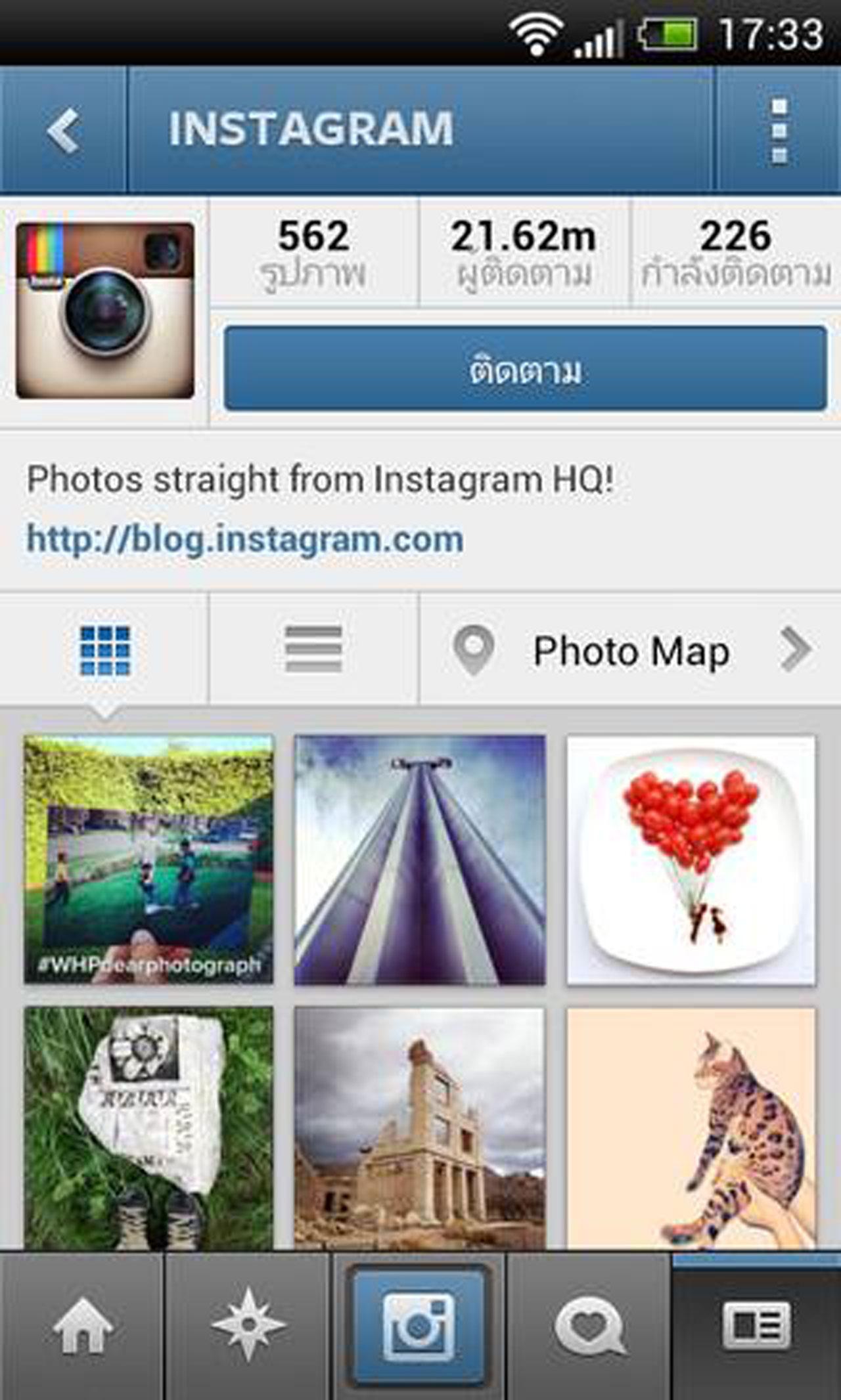Open the #WHPdearphotograph photo
The image size is (841, 1400).
click(x=148, y=860)
